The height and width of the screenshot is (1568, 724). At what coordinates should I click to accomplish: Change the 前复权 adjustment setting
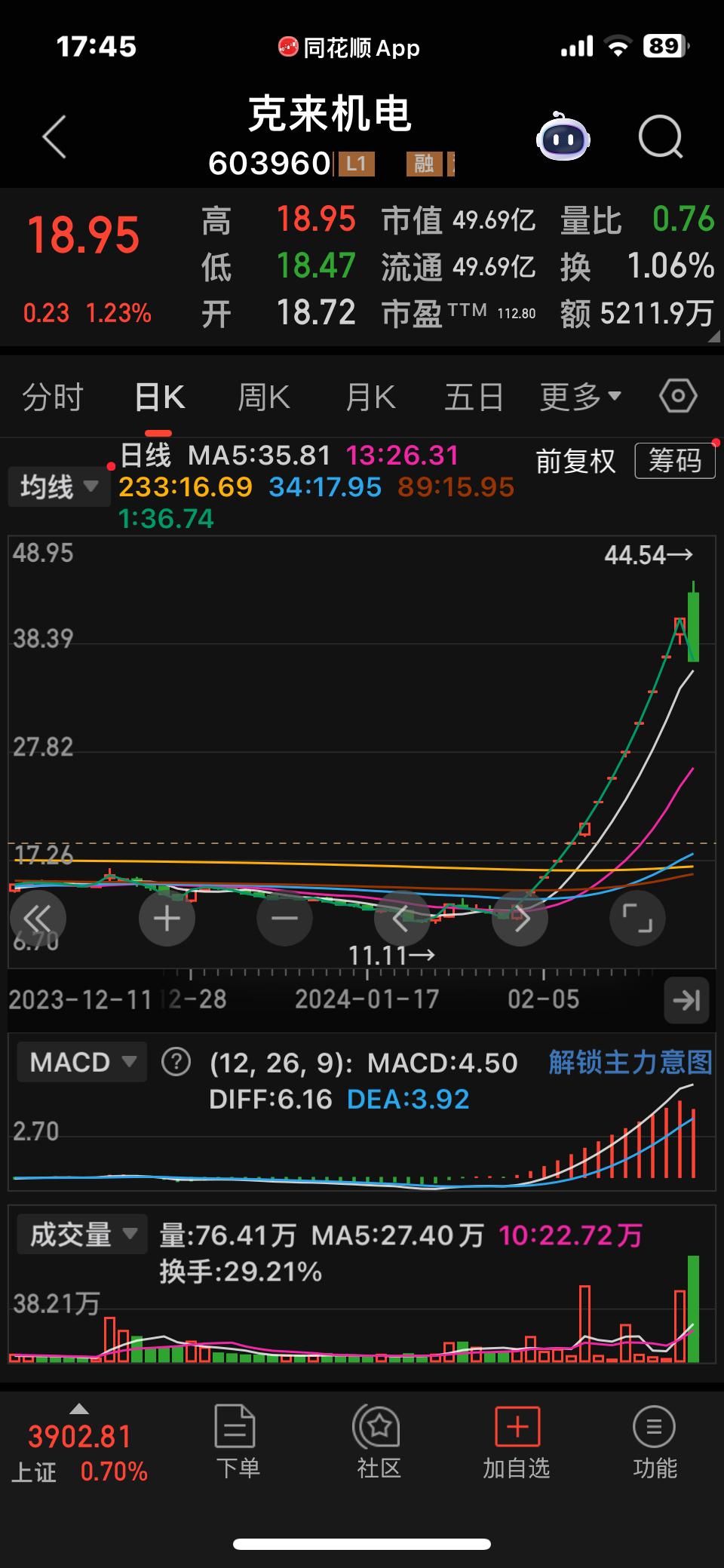[575, 461]
